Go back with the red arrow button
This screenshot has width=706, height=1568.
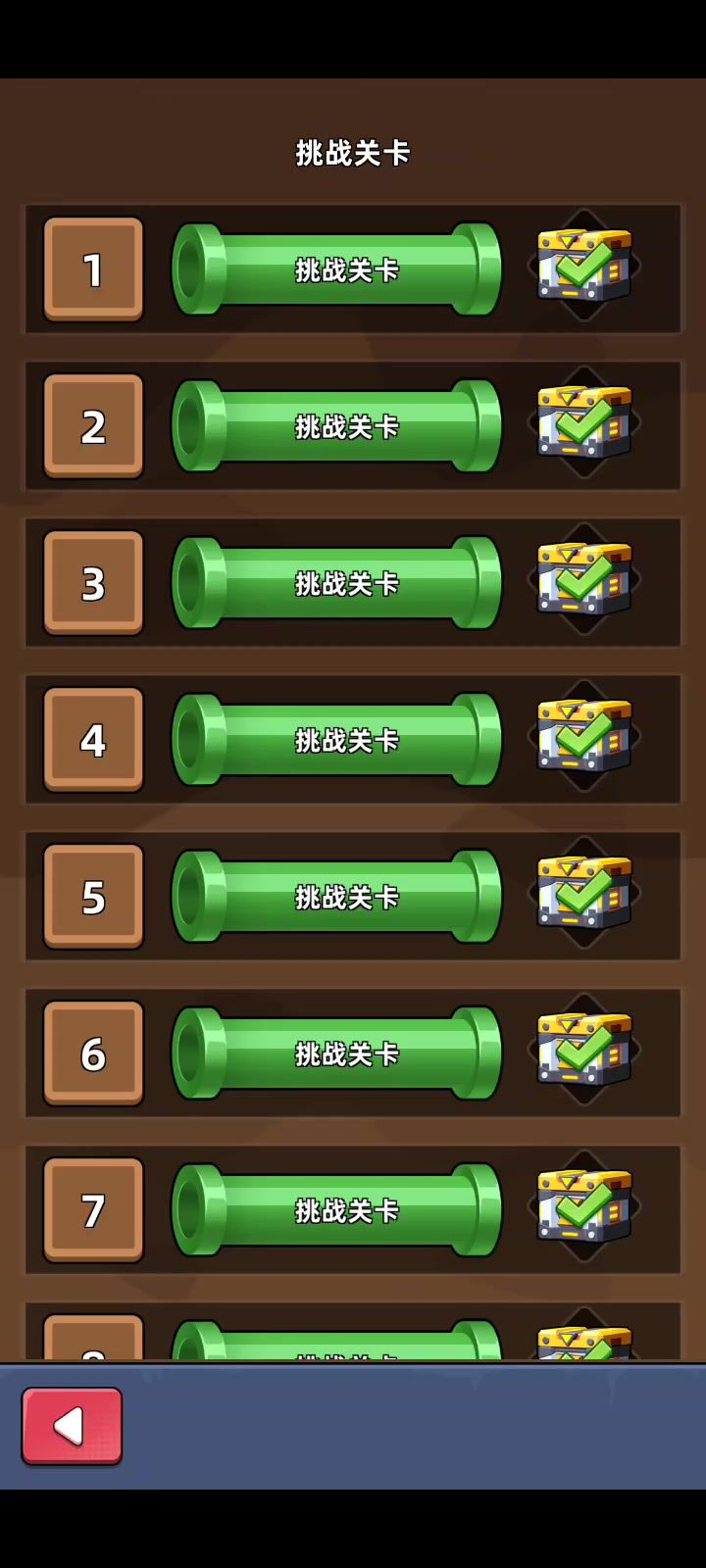(72, 1426)
